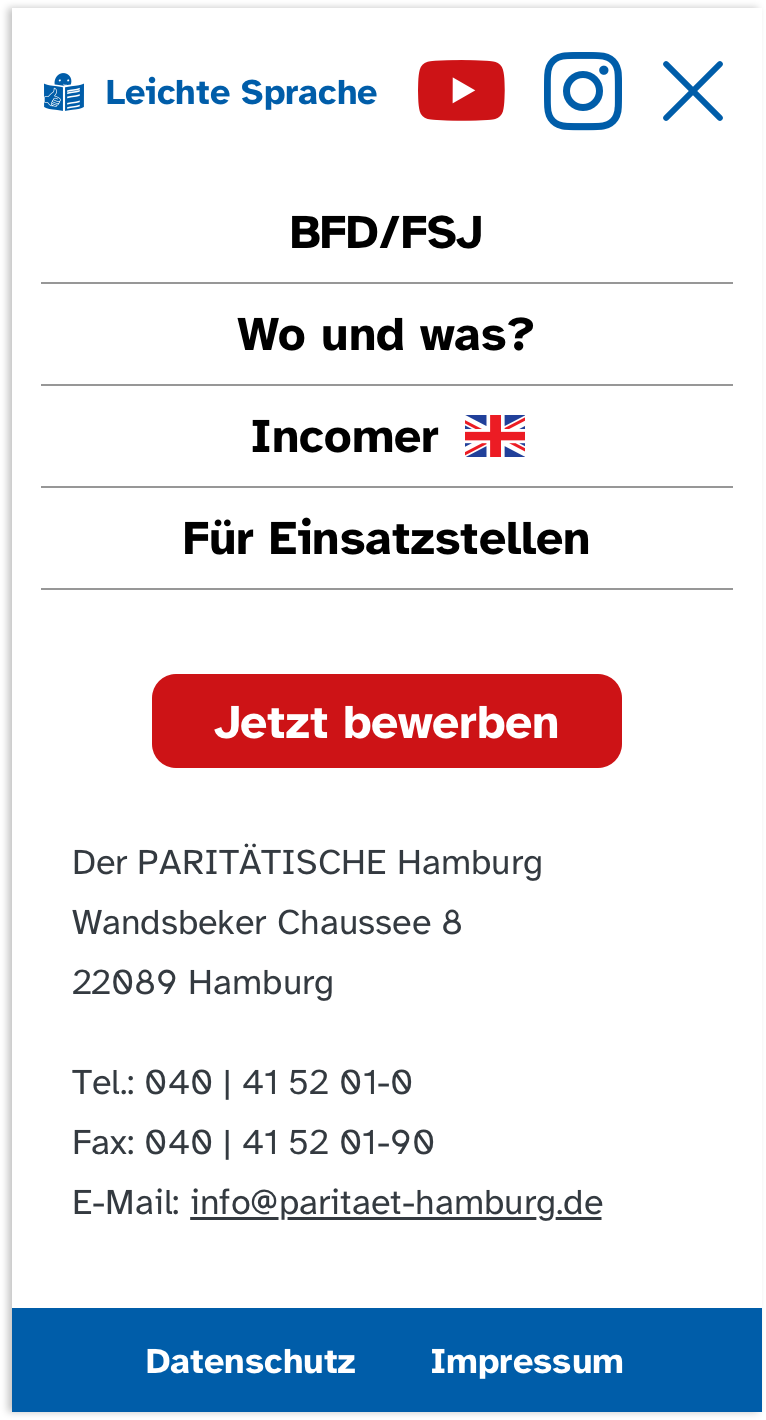Tap the Jetzt bewerben button

click(x=386, y=721)
